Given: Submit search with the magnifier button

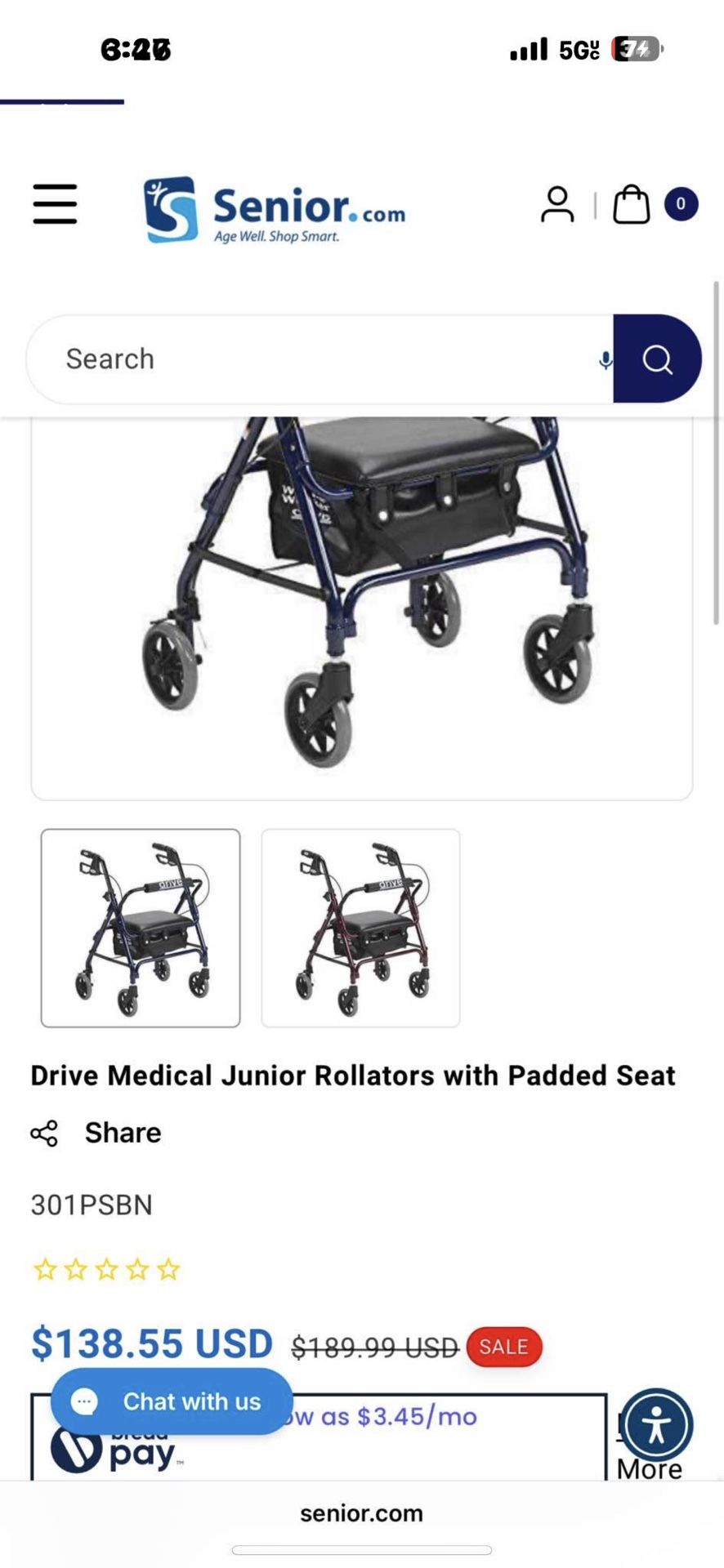Looking at the screenshot, I should (x=657, y=359).
